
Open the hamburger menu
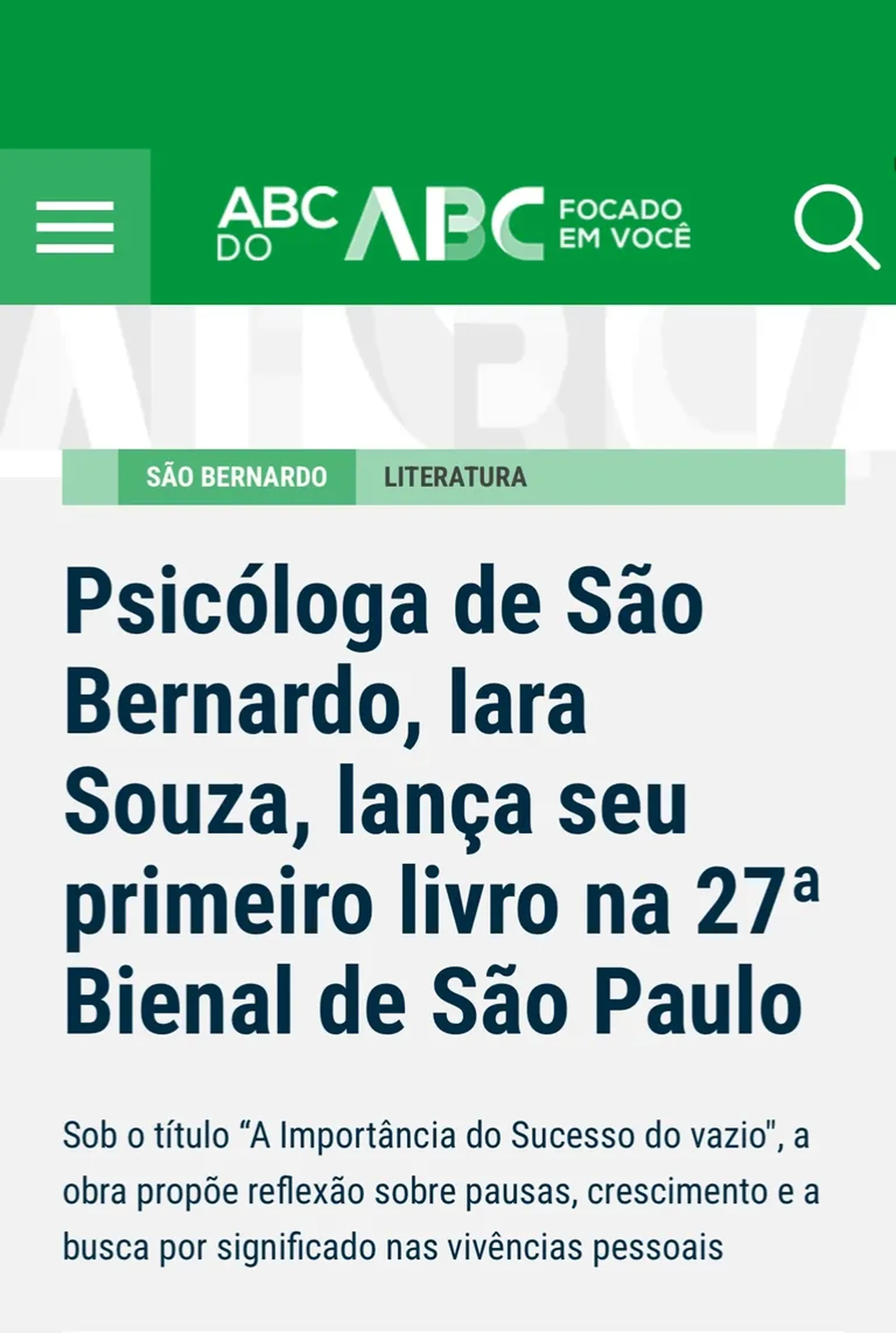click(75, 226)
